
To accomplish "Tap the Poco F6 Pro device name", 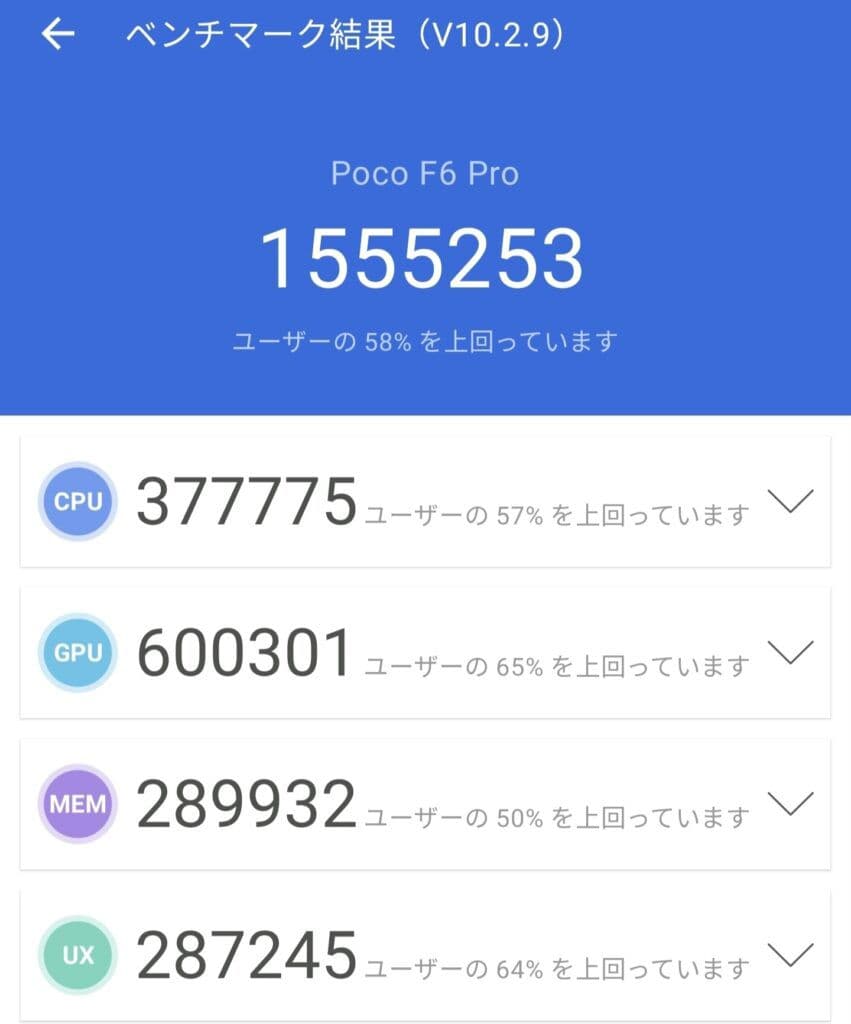I will point(425,173).
